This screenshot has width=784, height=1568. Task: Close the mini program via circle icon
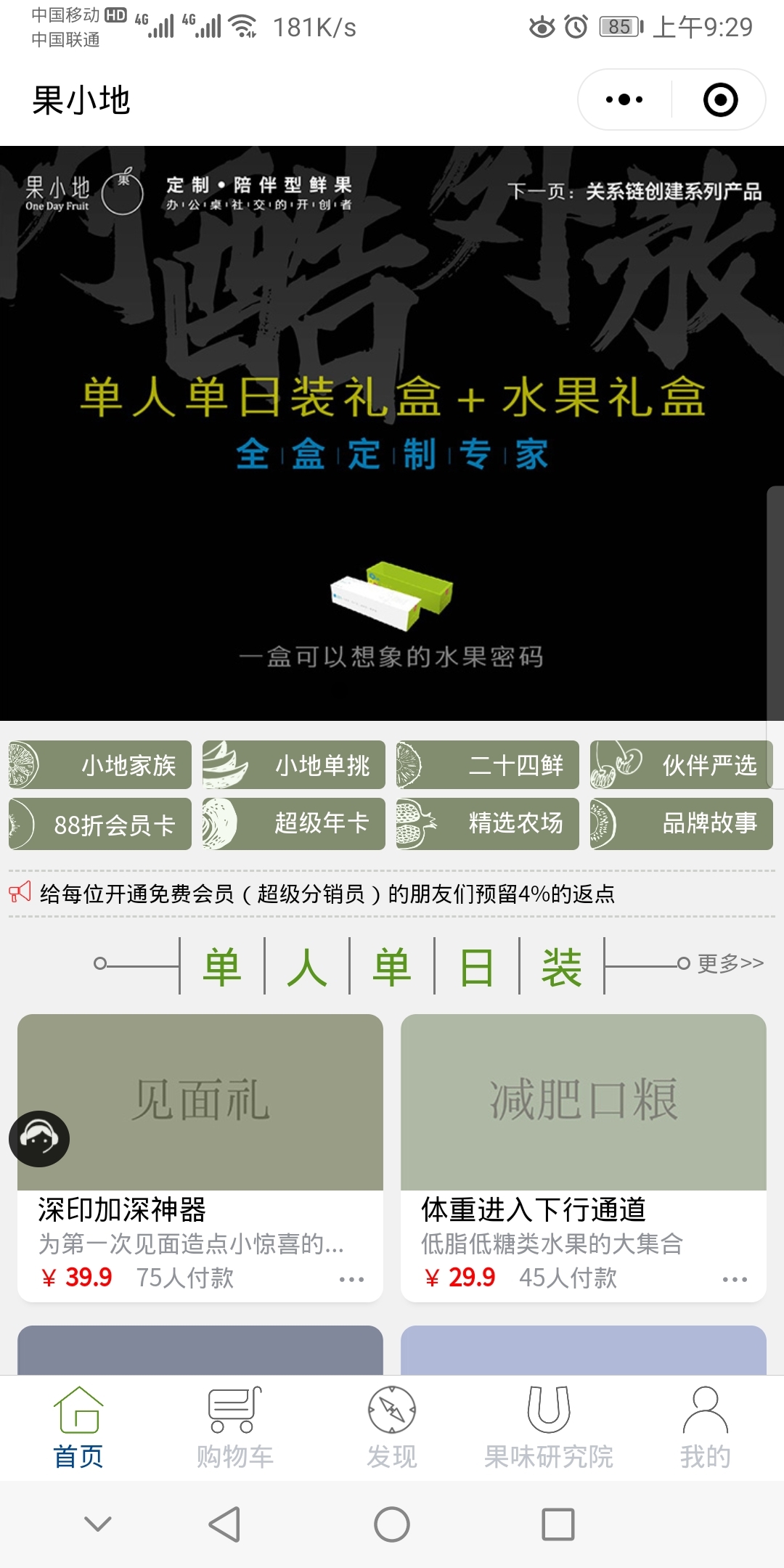[x=720, y=99]
